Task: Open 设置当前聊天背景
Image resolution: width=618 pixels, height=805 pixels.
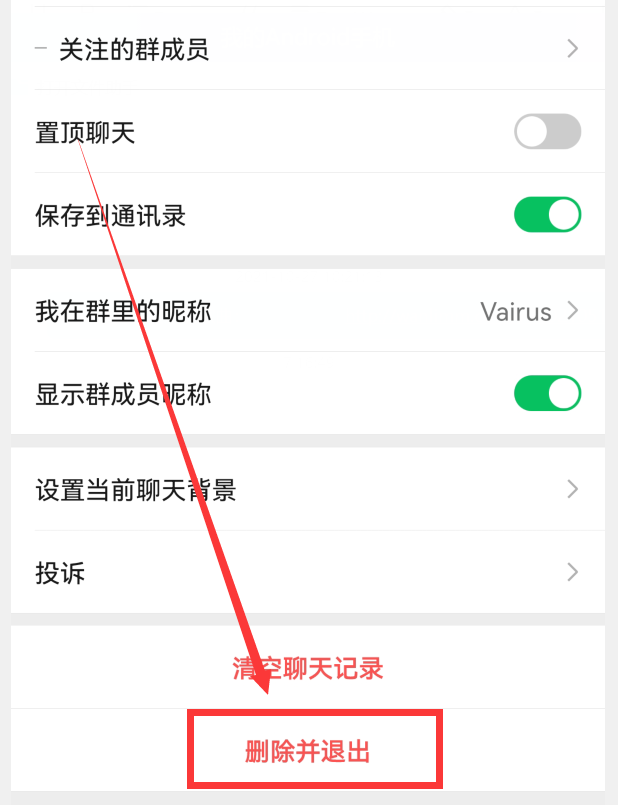Action: coord(308,490)
